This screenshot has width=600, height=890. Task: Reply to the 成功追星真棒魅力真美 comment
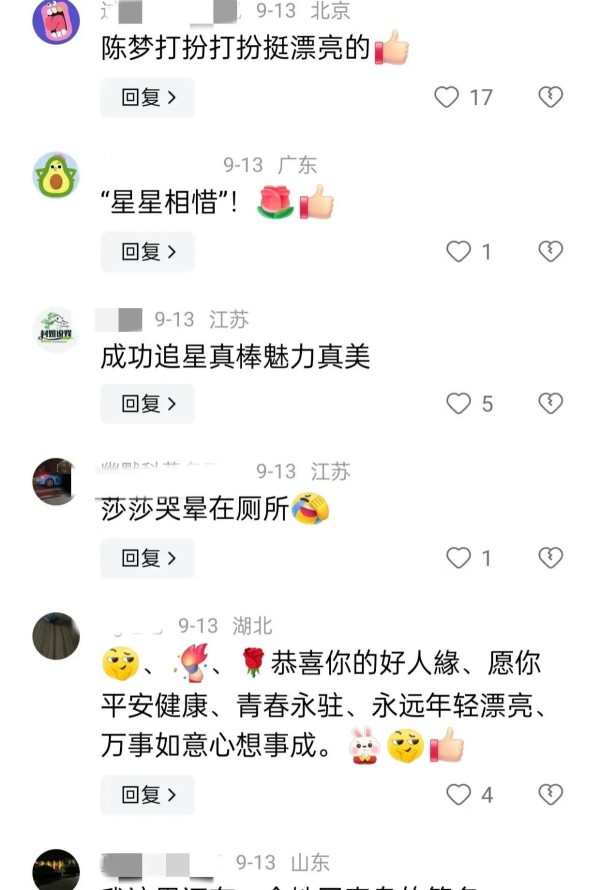click(147, 404)
